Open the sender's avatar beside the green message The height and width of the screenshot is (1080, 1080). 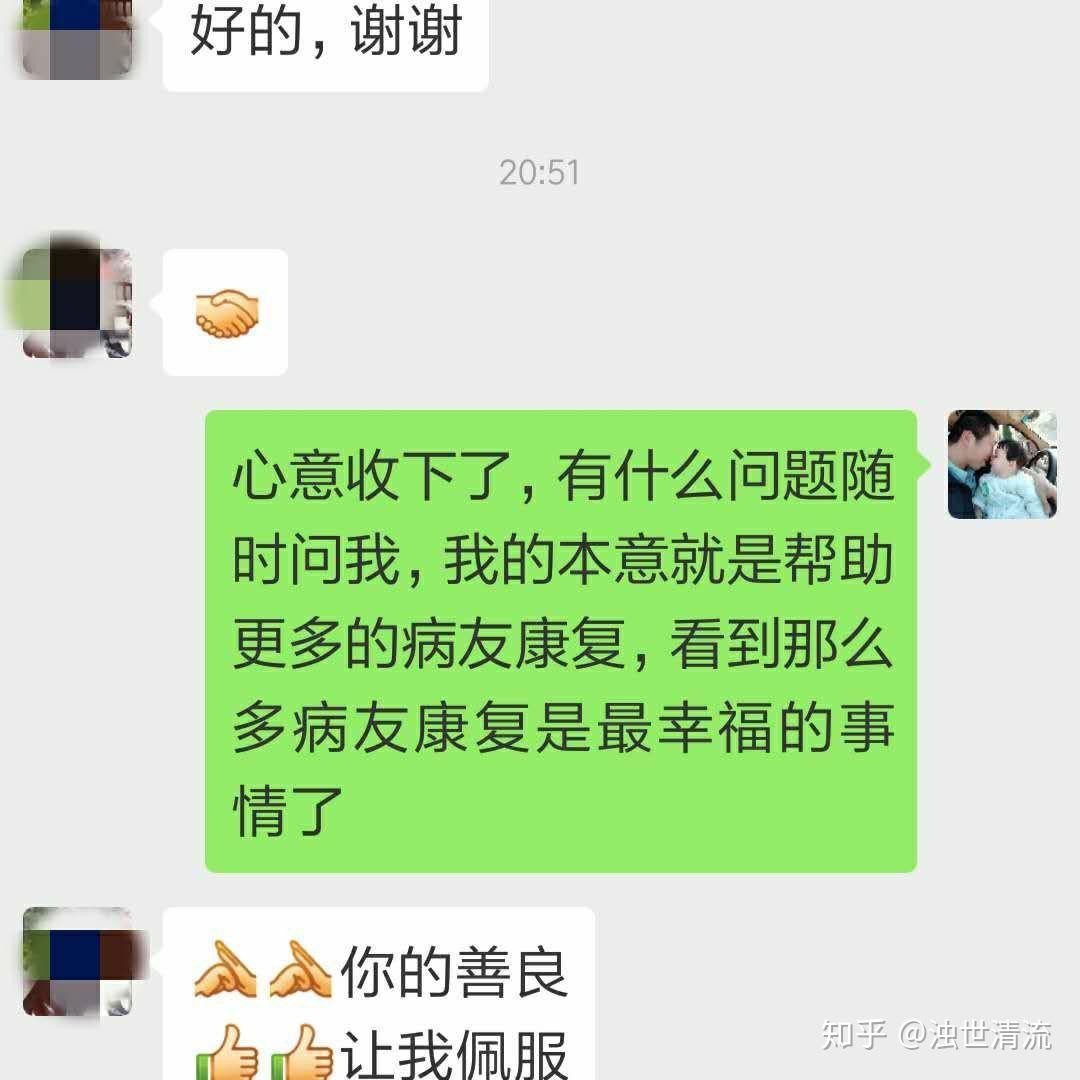tap(1002, 464)
